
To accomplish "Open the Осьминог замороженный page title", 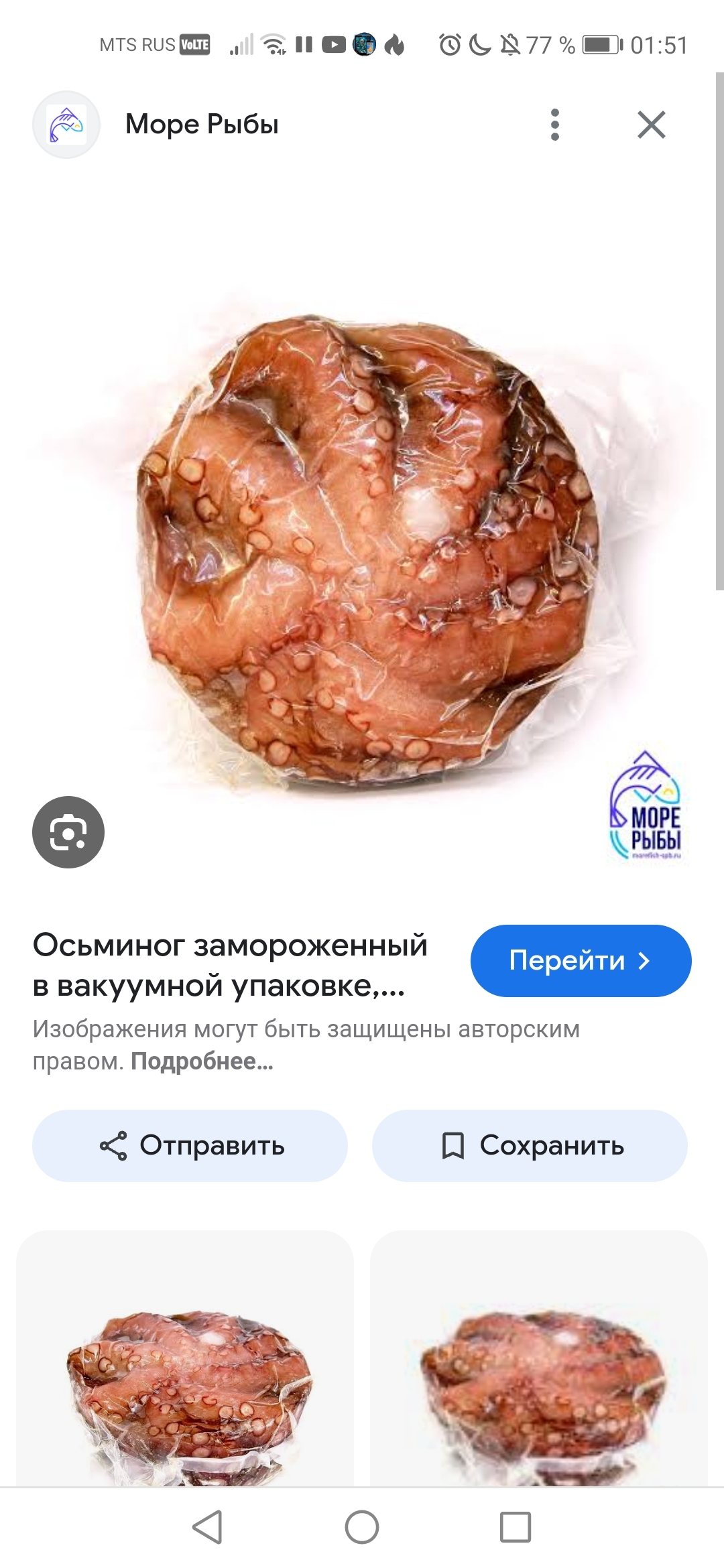I will click(230, 965).
